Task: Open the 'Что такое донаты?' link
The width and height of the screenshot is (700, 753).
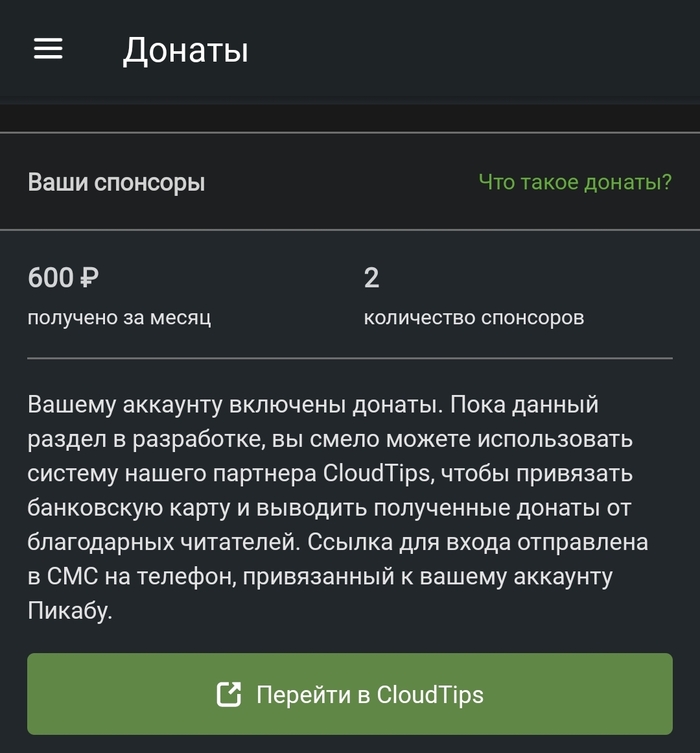Action: pyautogui.click(x=575, y=183)
